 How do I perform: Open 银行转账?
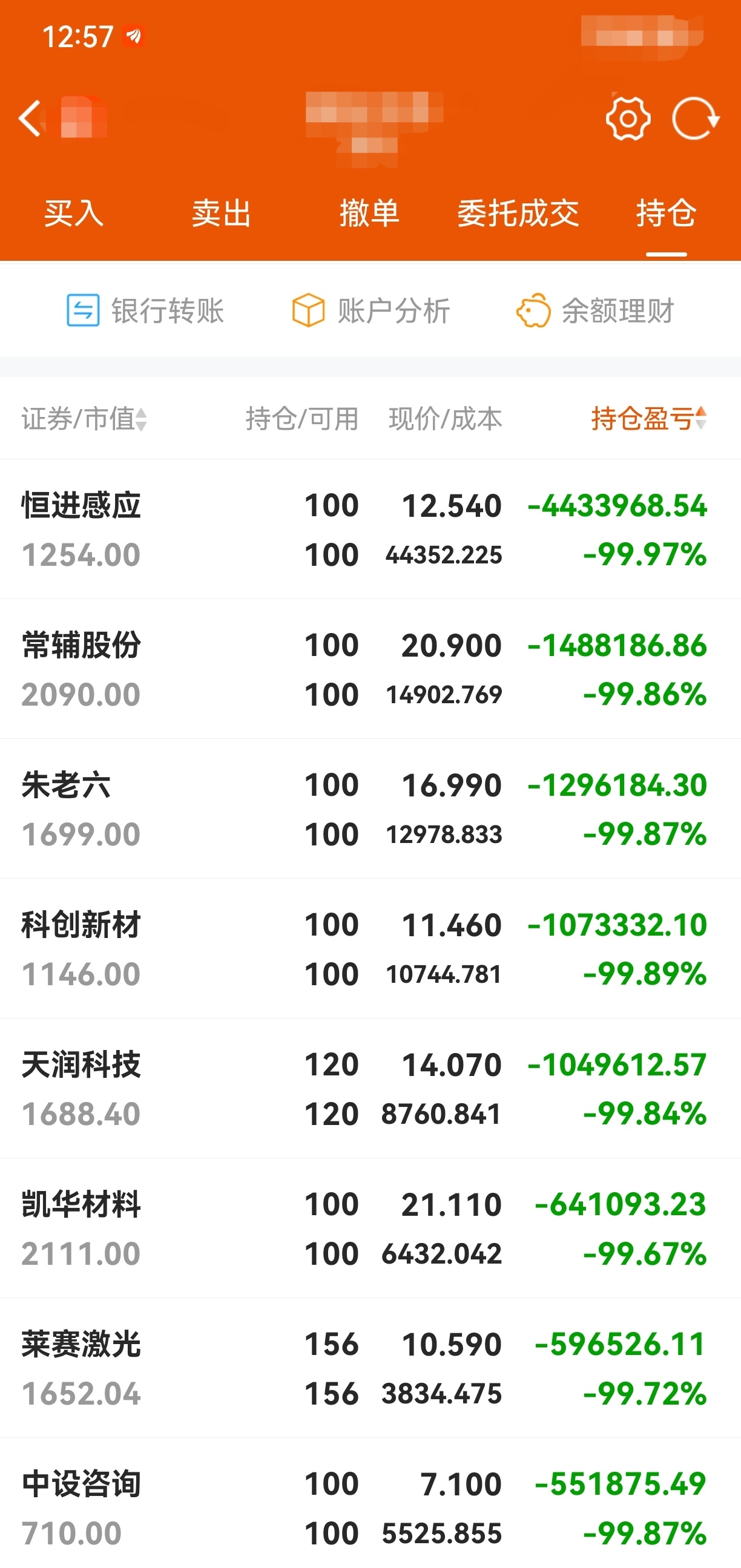click(145, 310)
